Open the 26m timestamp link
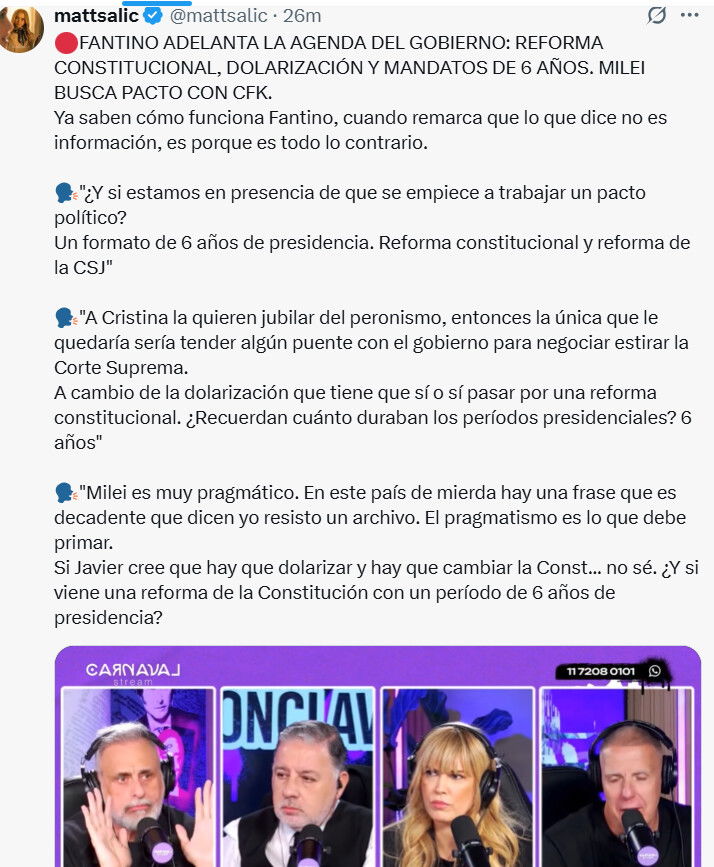Viewport: 714px width, 867px height. 302,15
